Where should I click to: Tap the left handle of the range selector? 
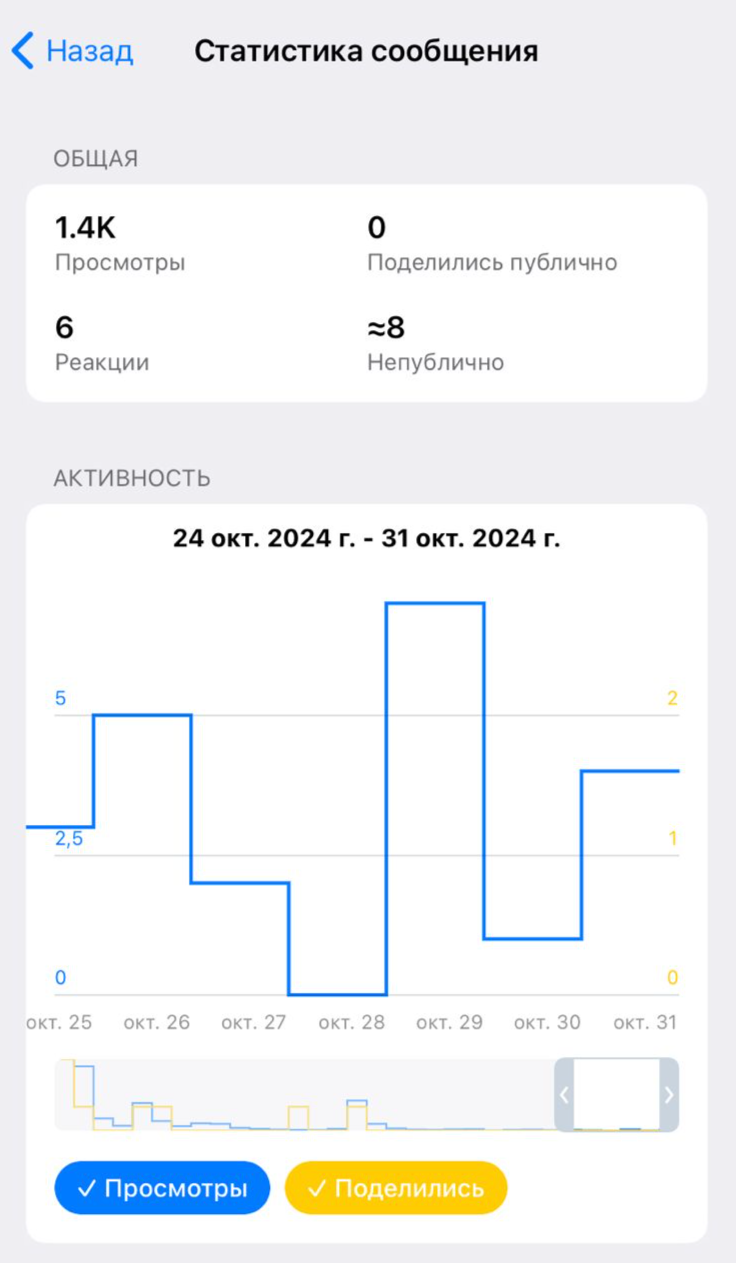point(564,1095)
